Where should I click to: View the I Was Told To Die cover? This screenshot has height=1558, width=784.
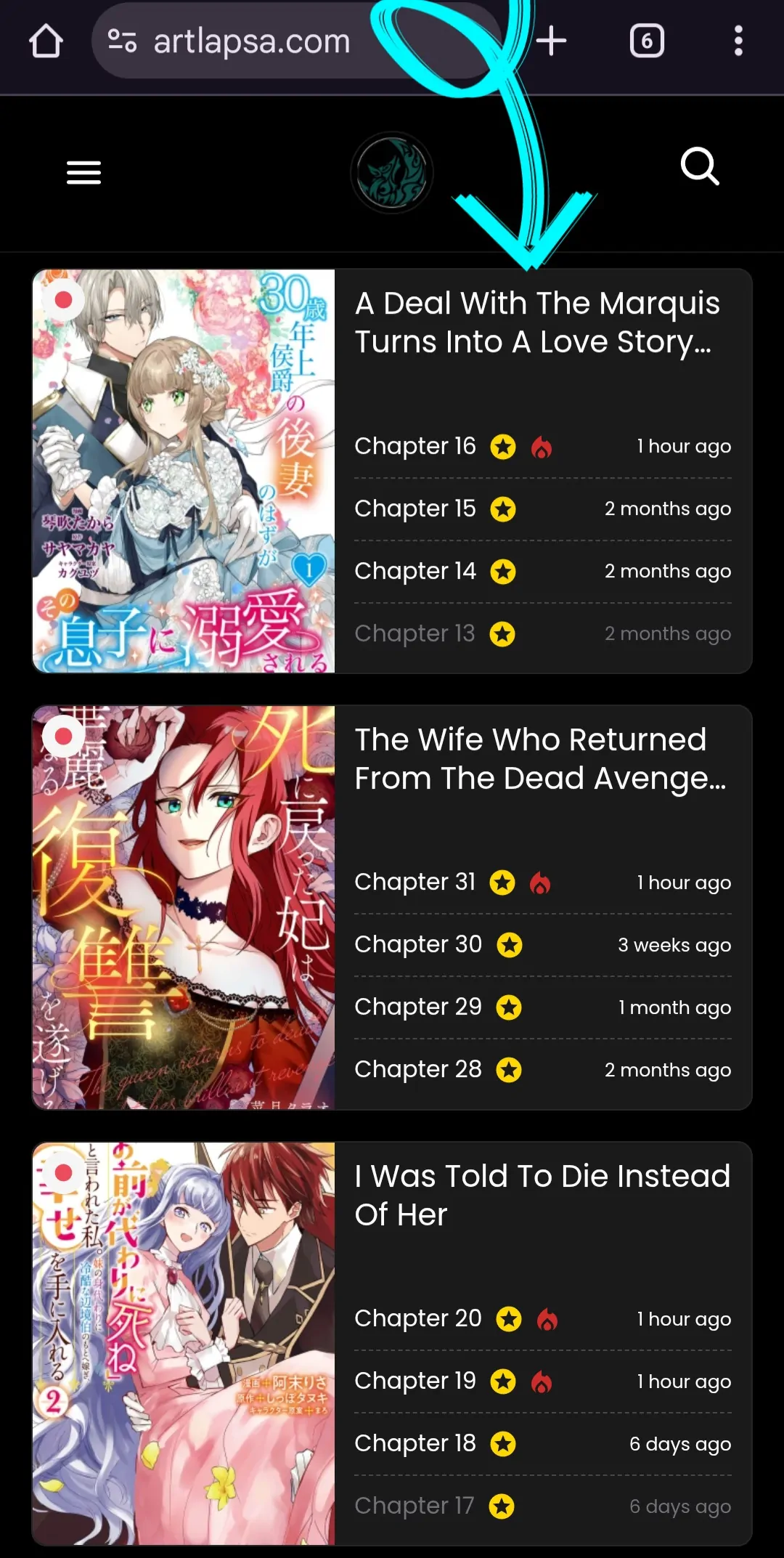tap(184, 1344)
